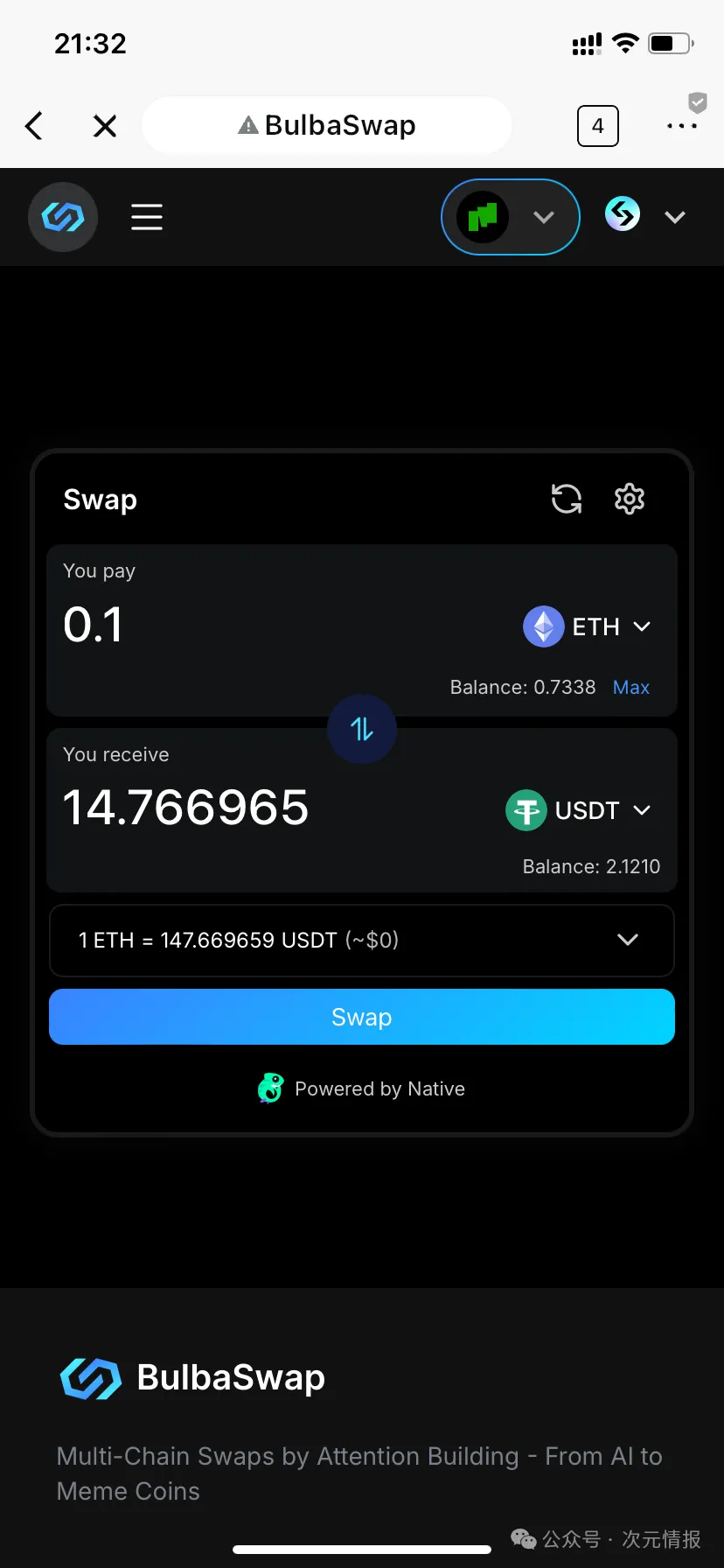Close the BulbaSwap web page
Image resolution: width=724 pixels, height=1568 pixels.
[105, 127]
